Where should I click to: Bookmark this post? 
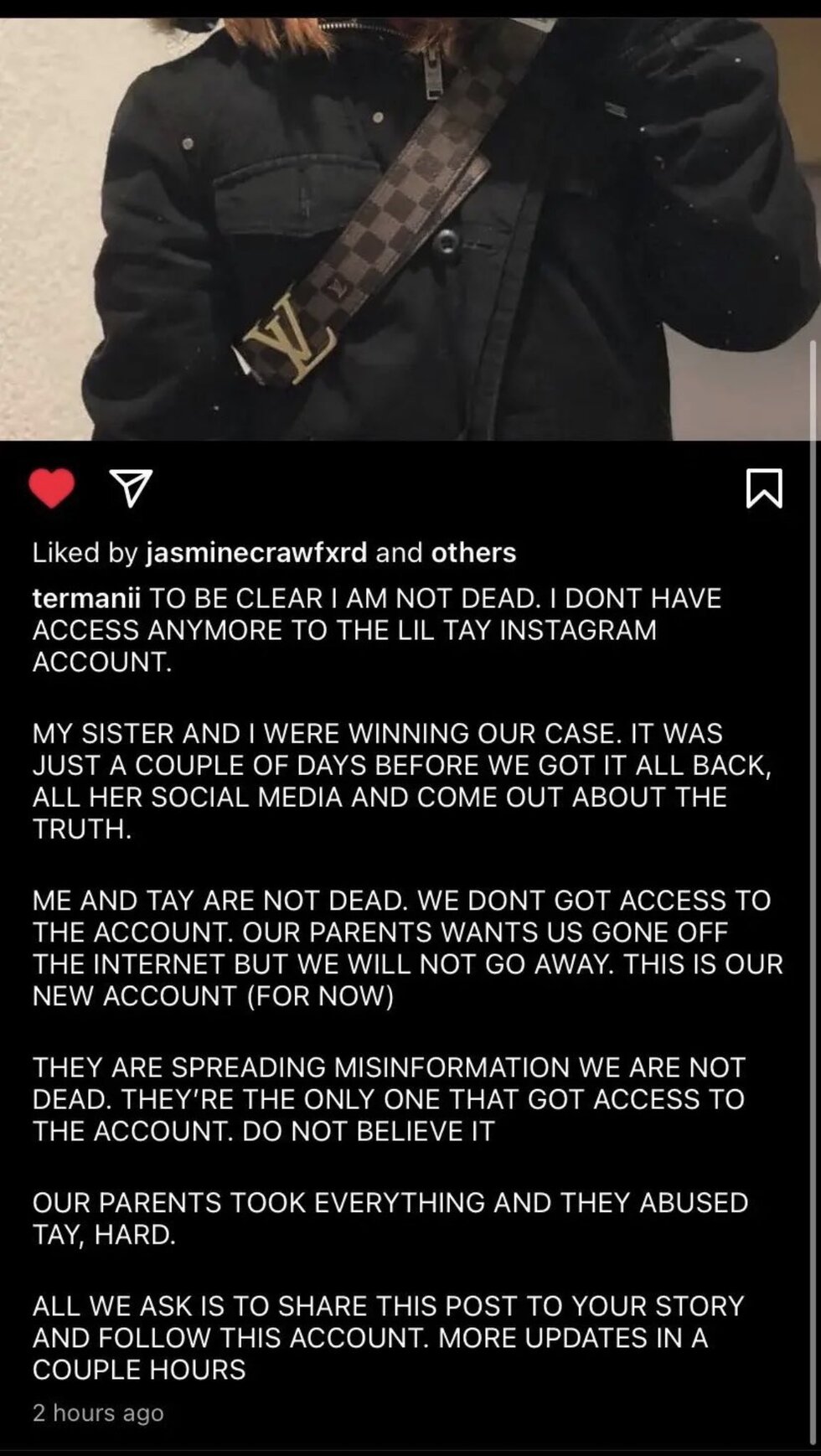(763, 488)
